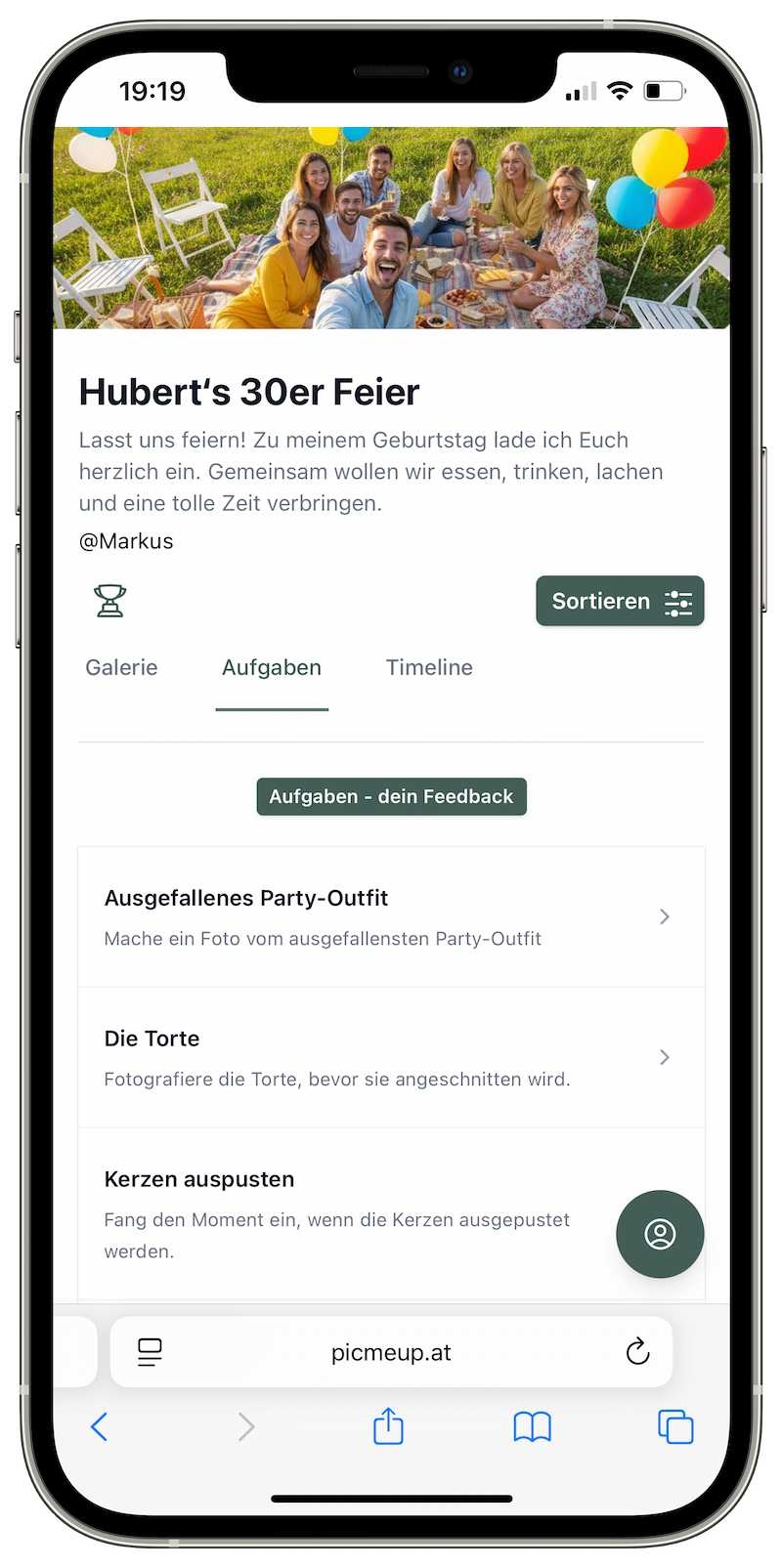Viewport: 782px width, 1568px height.
Task: Open the floating profile button
Action: pyautogui.click(x=660, y=1234)
